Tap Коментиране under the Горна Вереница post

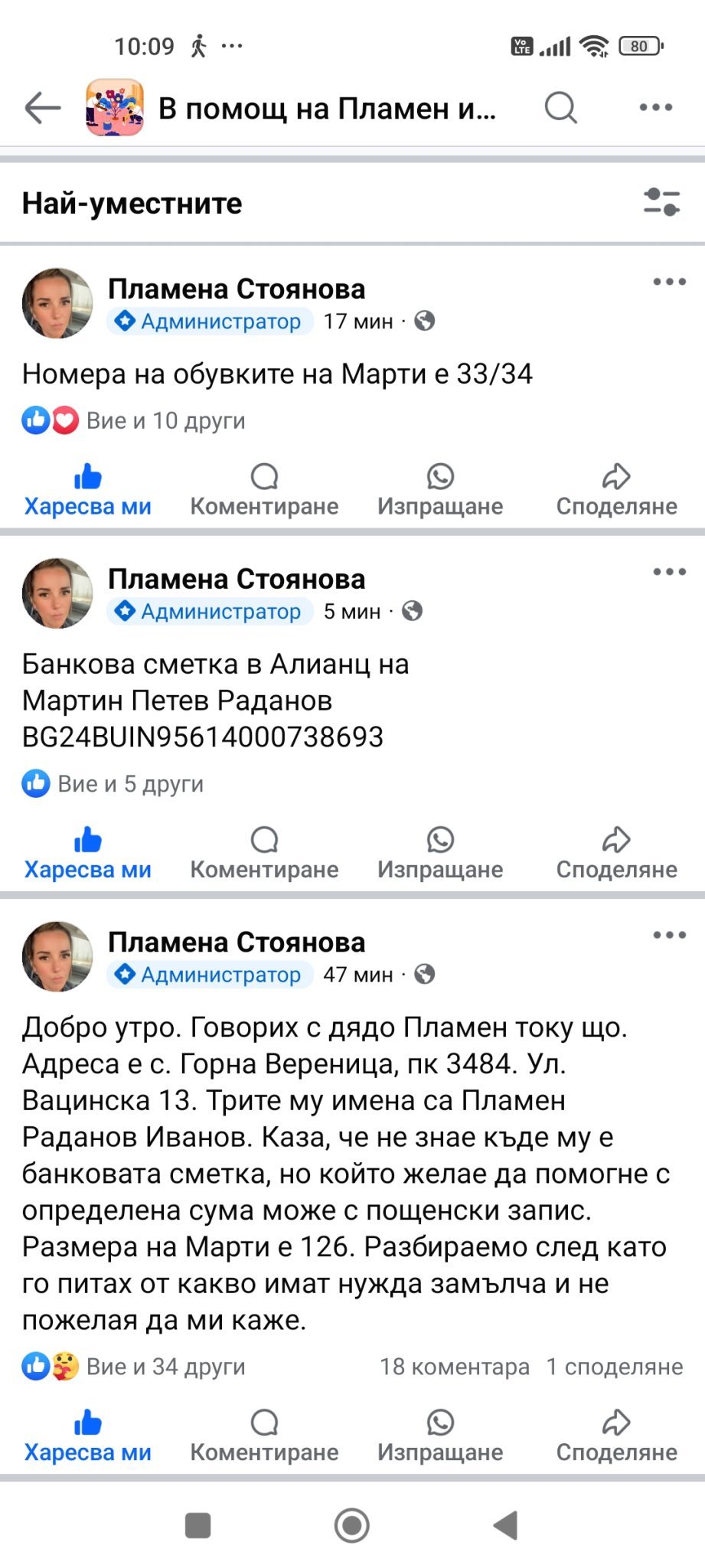[264, 1437]
